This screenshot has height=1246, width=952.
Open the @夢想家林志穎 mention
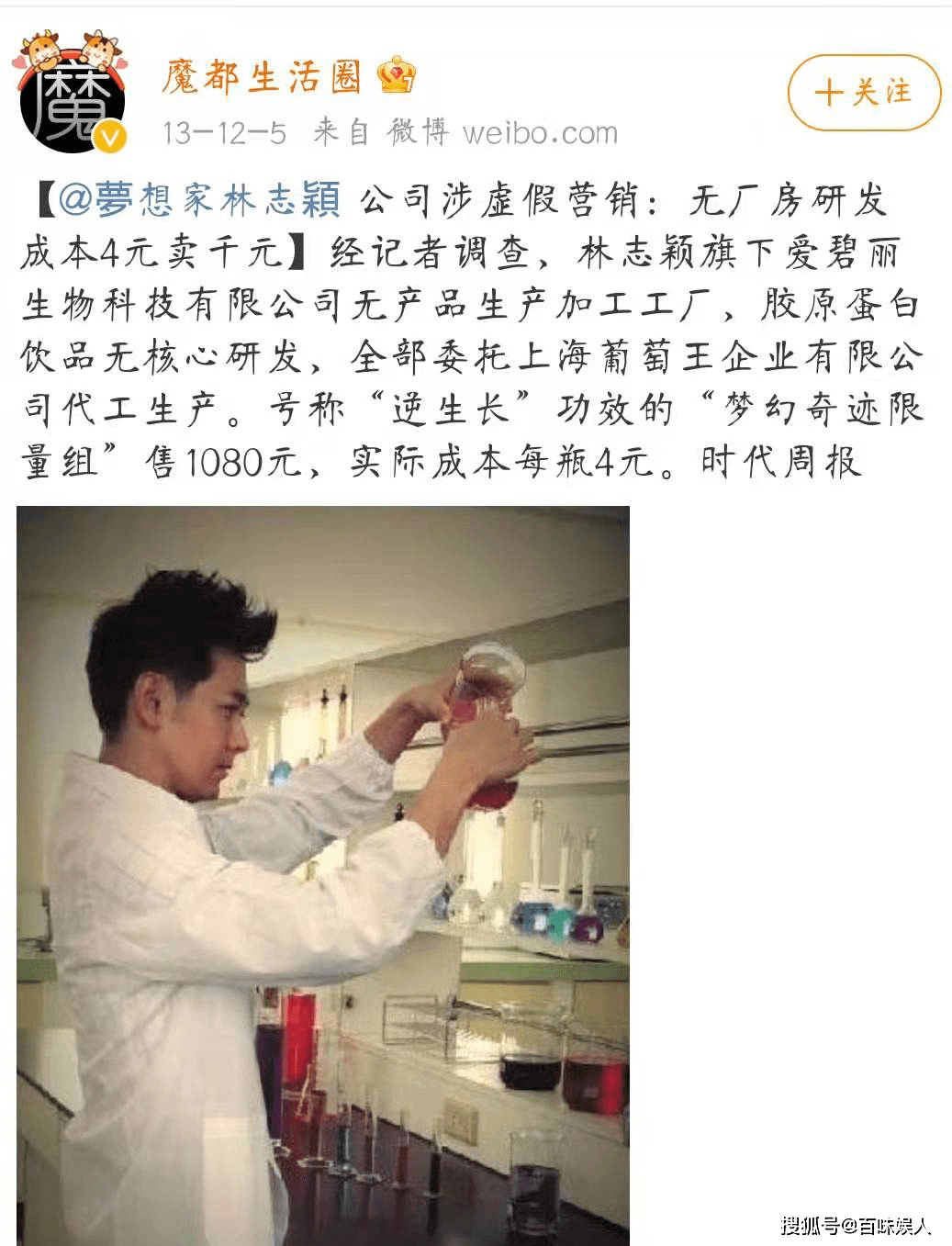pyautogui.click(x=200, y=199)
